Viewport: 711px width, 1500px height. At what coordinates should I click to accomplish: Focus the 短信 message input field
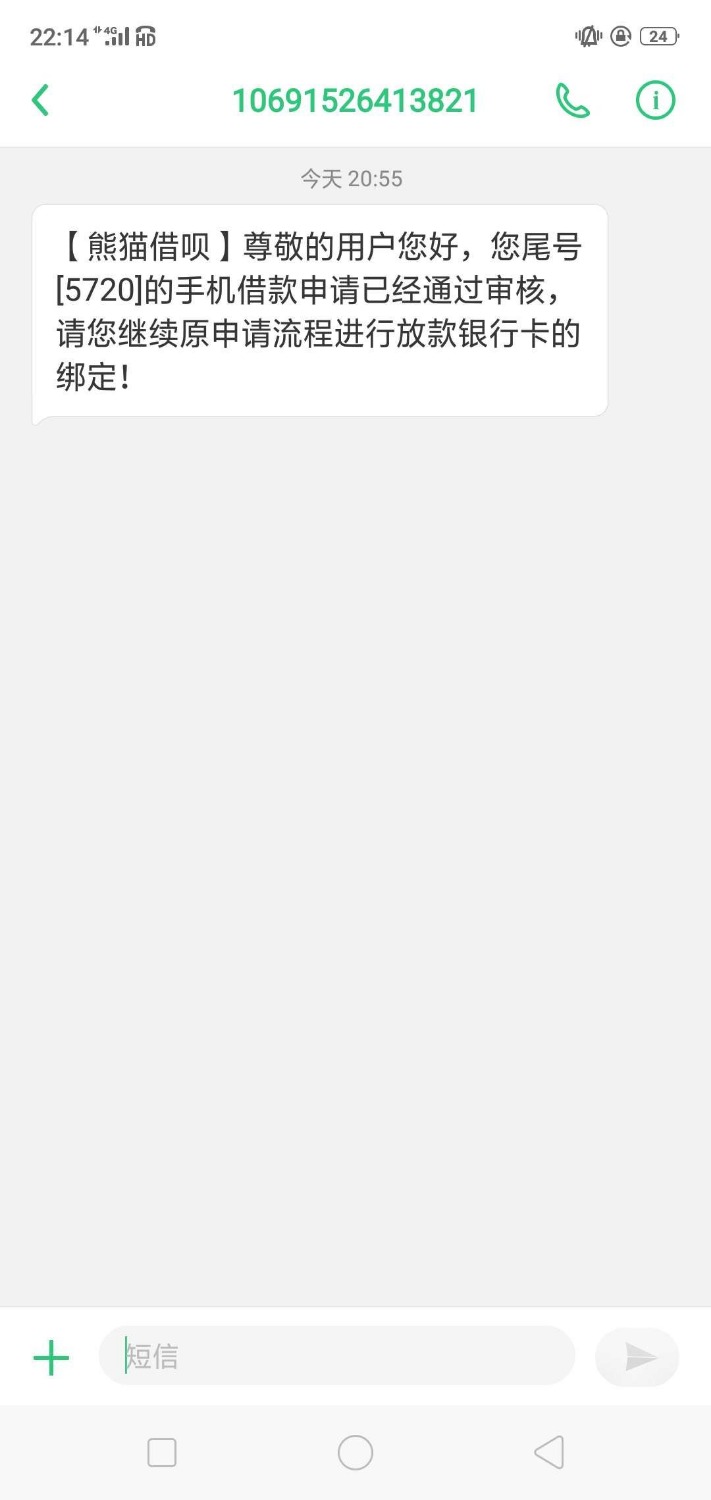tap(337, 1356)
